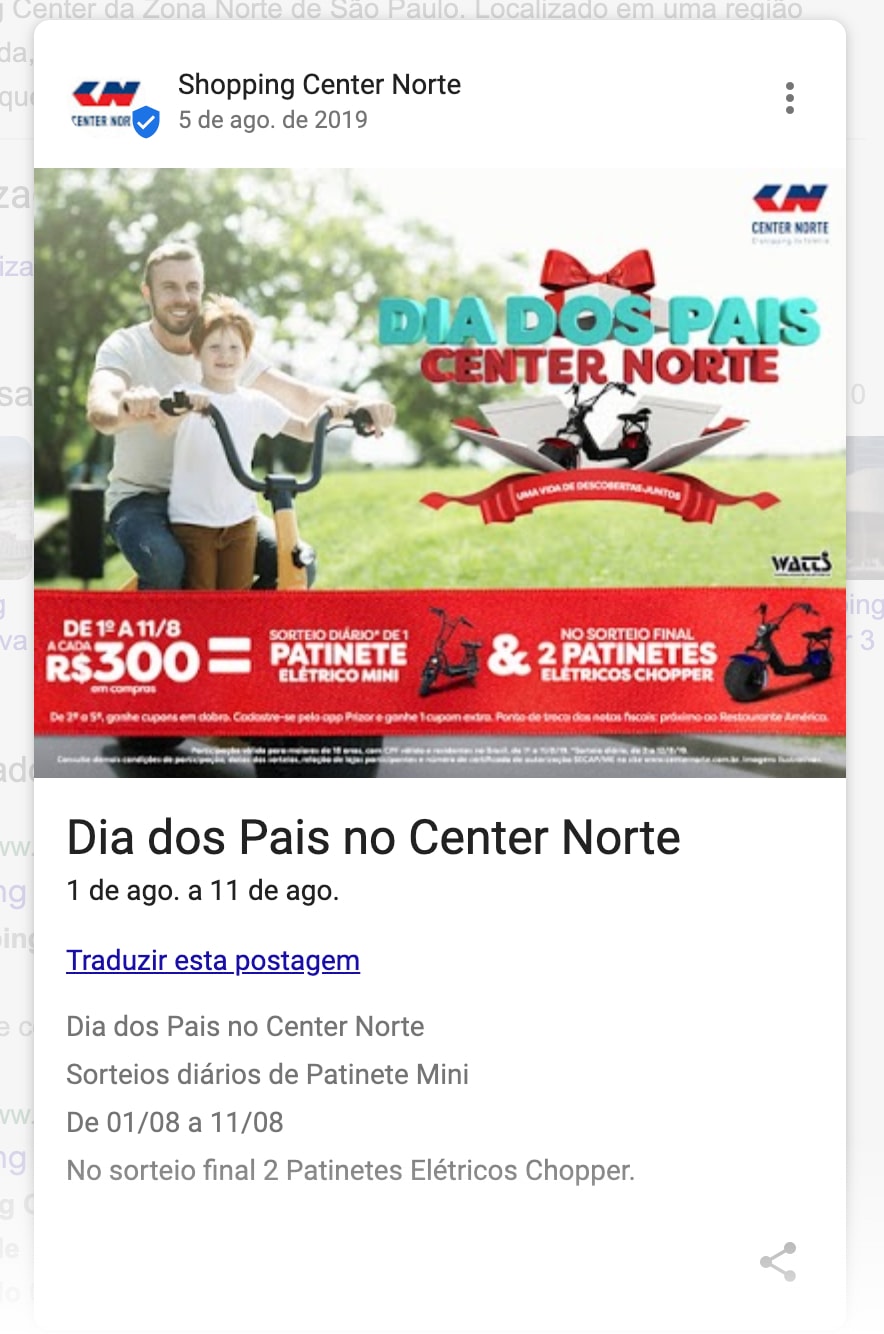
Task: Open Shopping Center Norte profile
Action: pyautogui.click(x=319, y=85)
